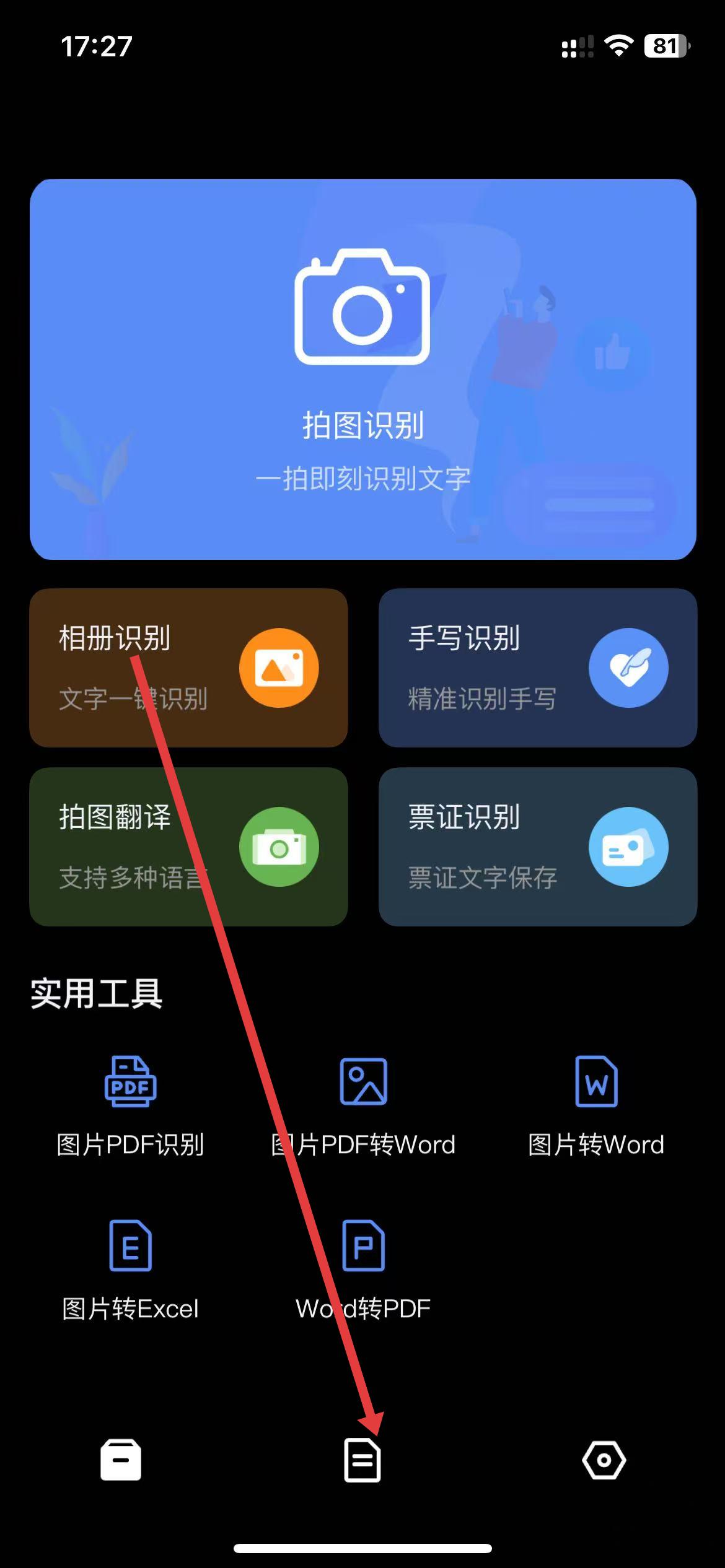Open the settings tab
The height and width of the screenshot is (1568, 725).
coord(604,1460)
